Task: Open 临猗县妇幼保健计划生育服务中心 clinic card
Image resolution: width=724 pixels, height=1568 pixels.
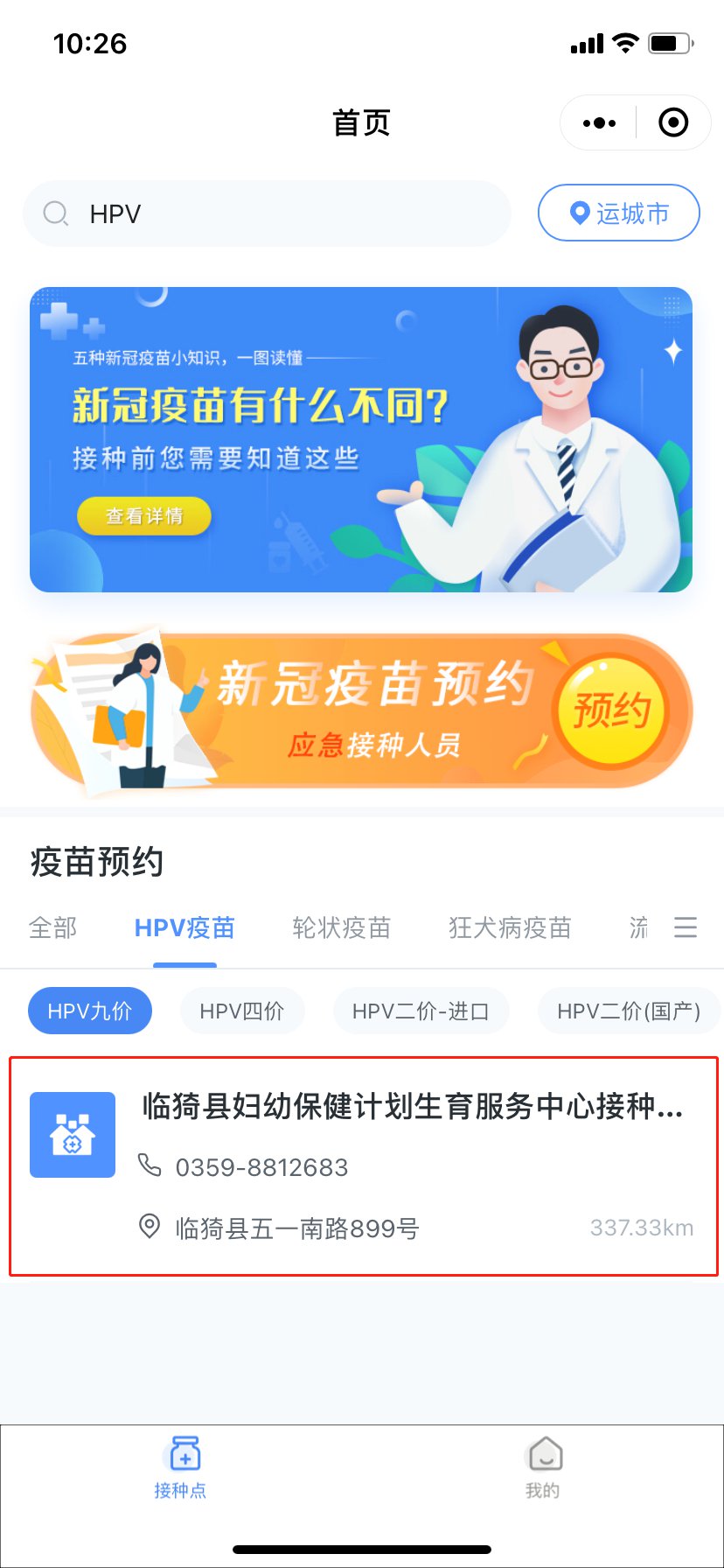Action: pyautogui.click(x=363, y=1165)
